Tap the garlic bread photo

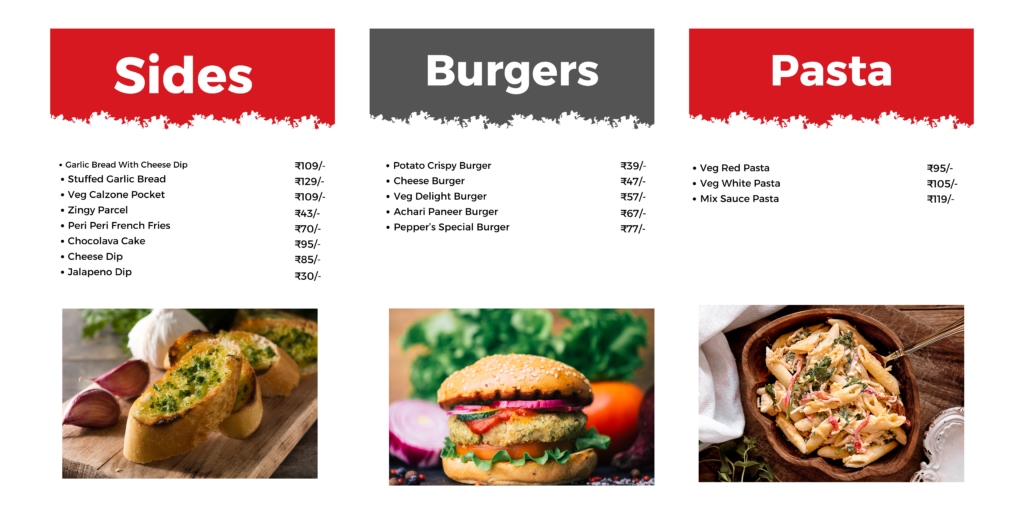[190, 393]
